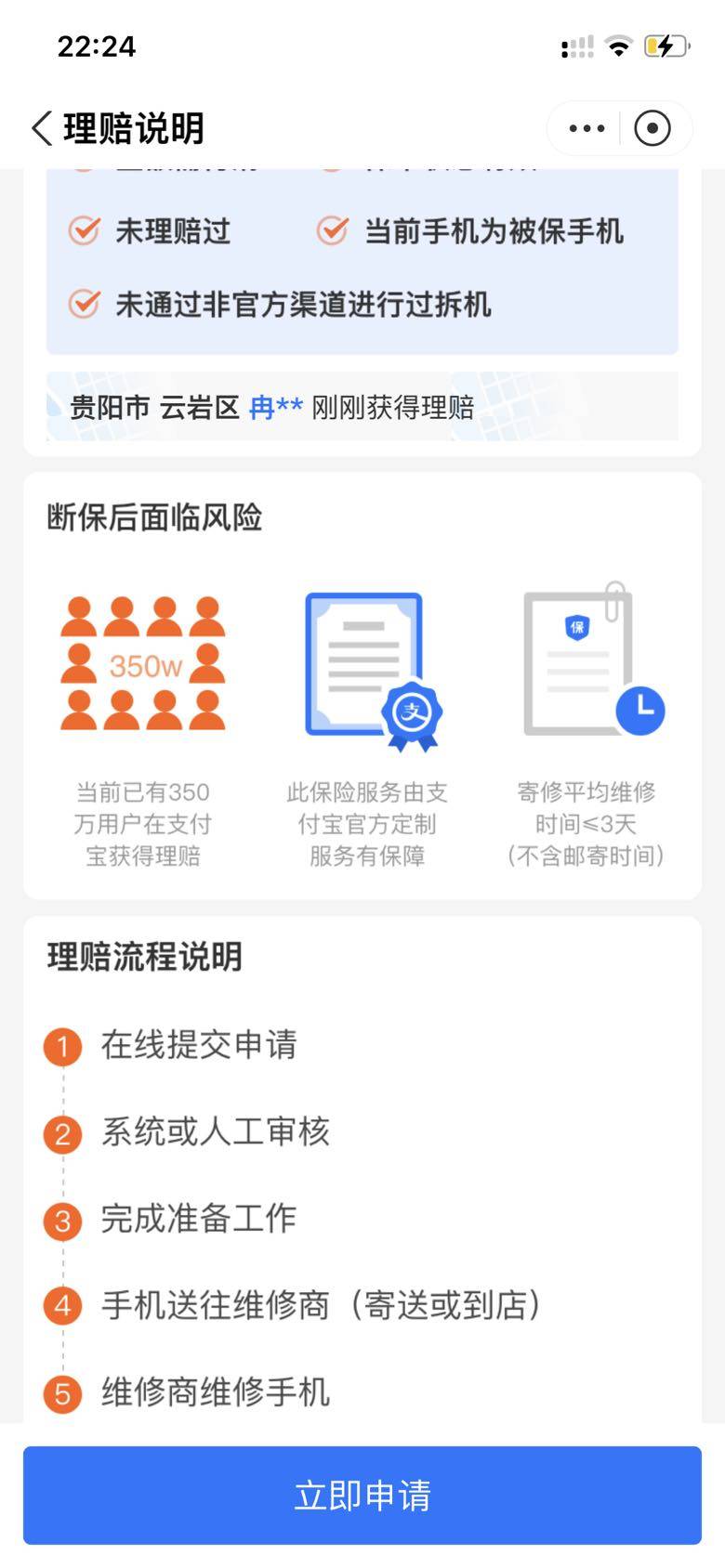The width and height of the screenshot is (725, 1568).
Task: Tap the 立即申请 button
Action: coord(362,1495)
